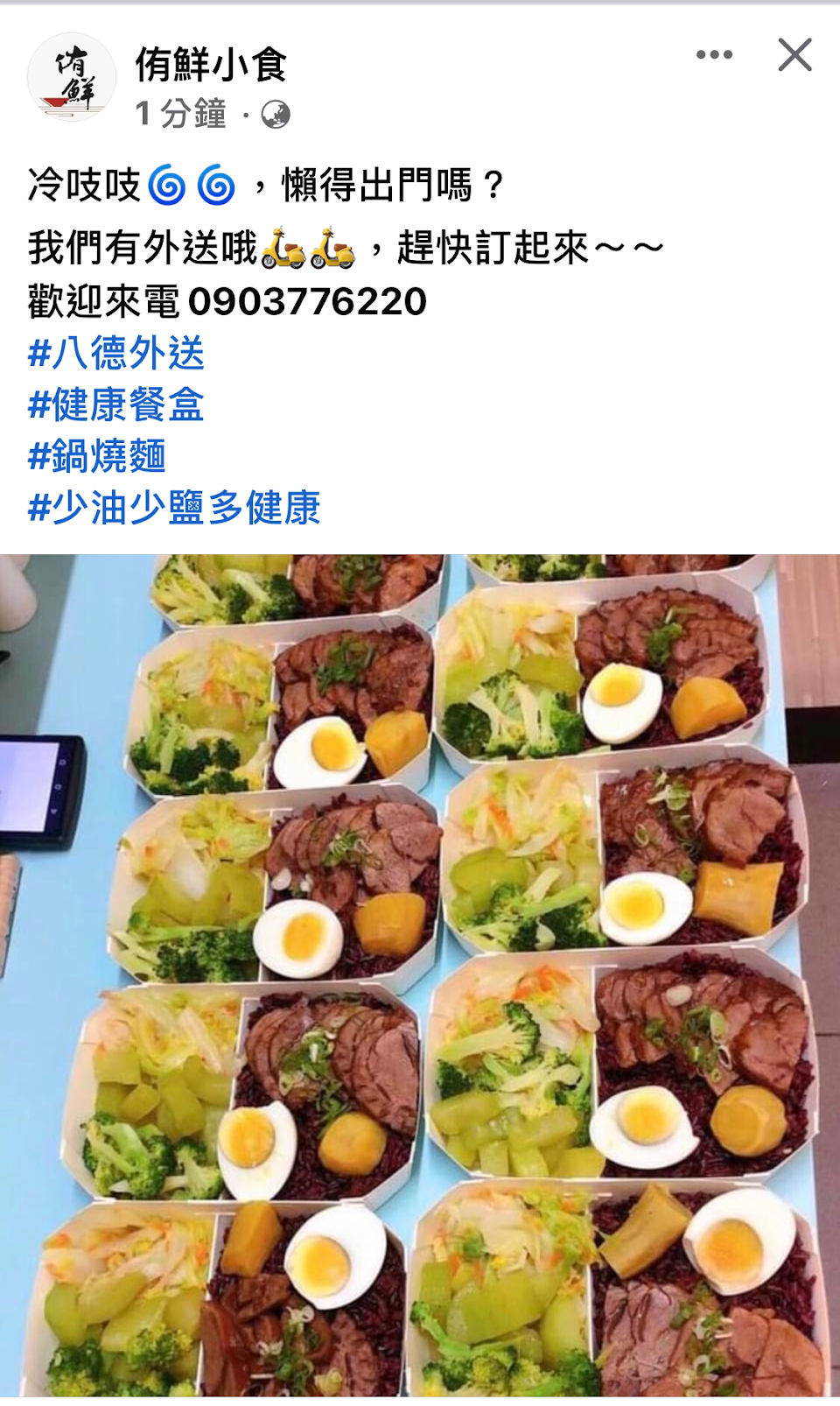The height and width of the screenshot is (1406, 840).
Task: Open hashtag #健康餐盒
Action: (x=116, y=405)
